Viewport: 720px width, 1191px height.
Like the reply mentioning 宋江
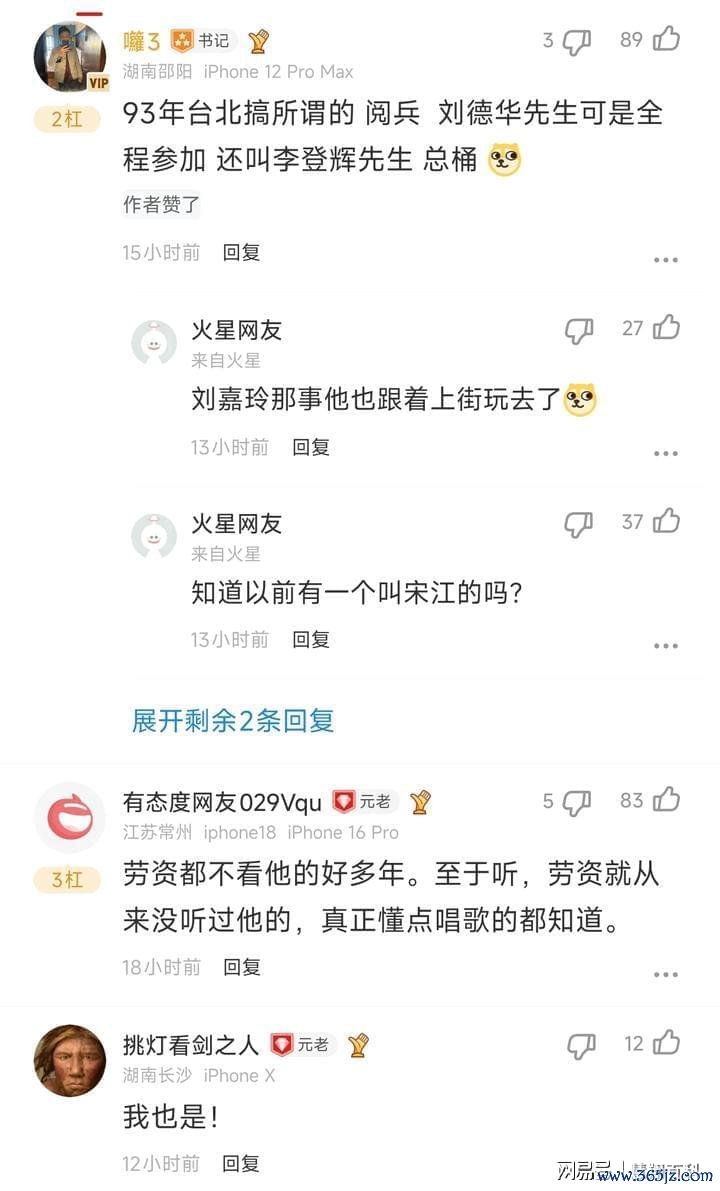pyautogui.click(x=666, y=522)
